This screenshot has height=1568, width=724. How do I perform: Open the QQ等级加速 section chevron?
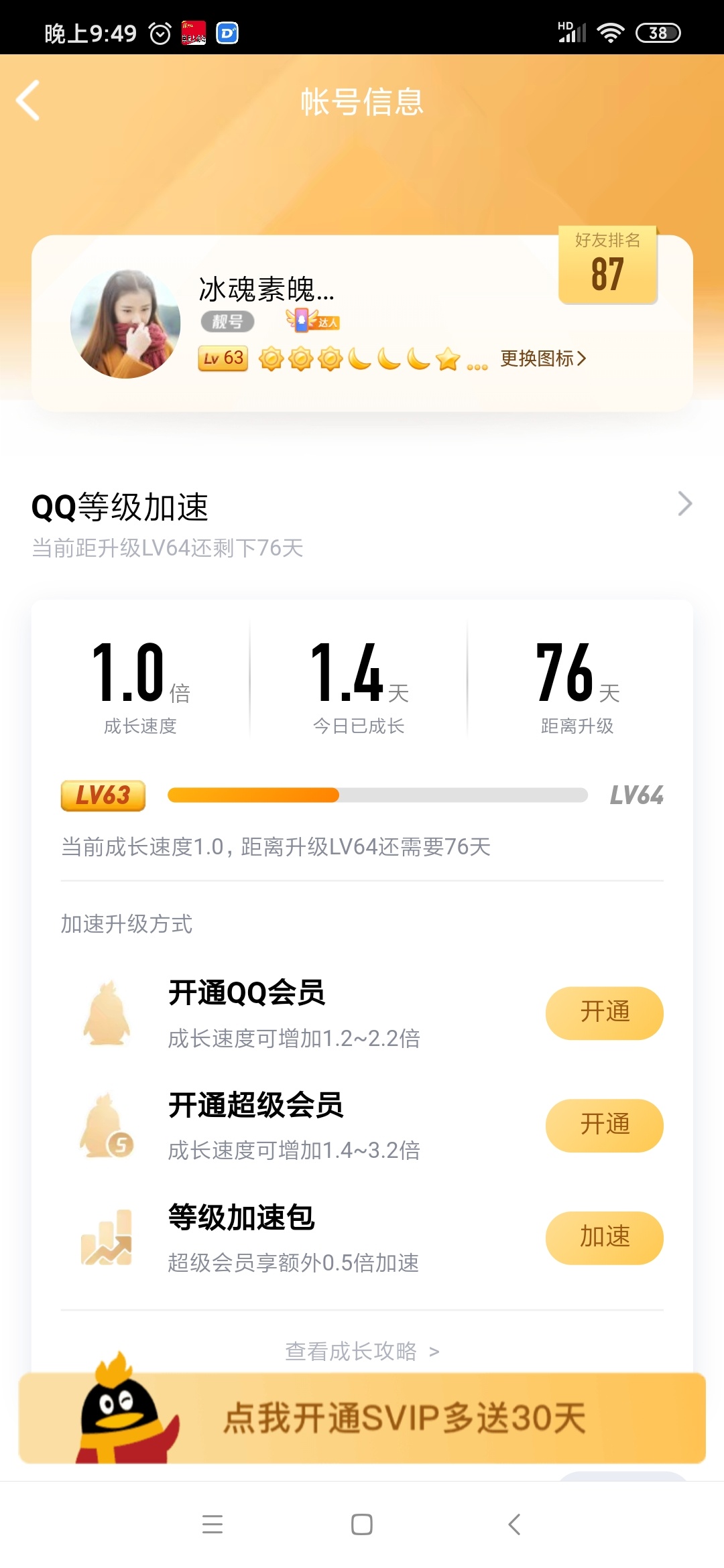click(684, 504)
